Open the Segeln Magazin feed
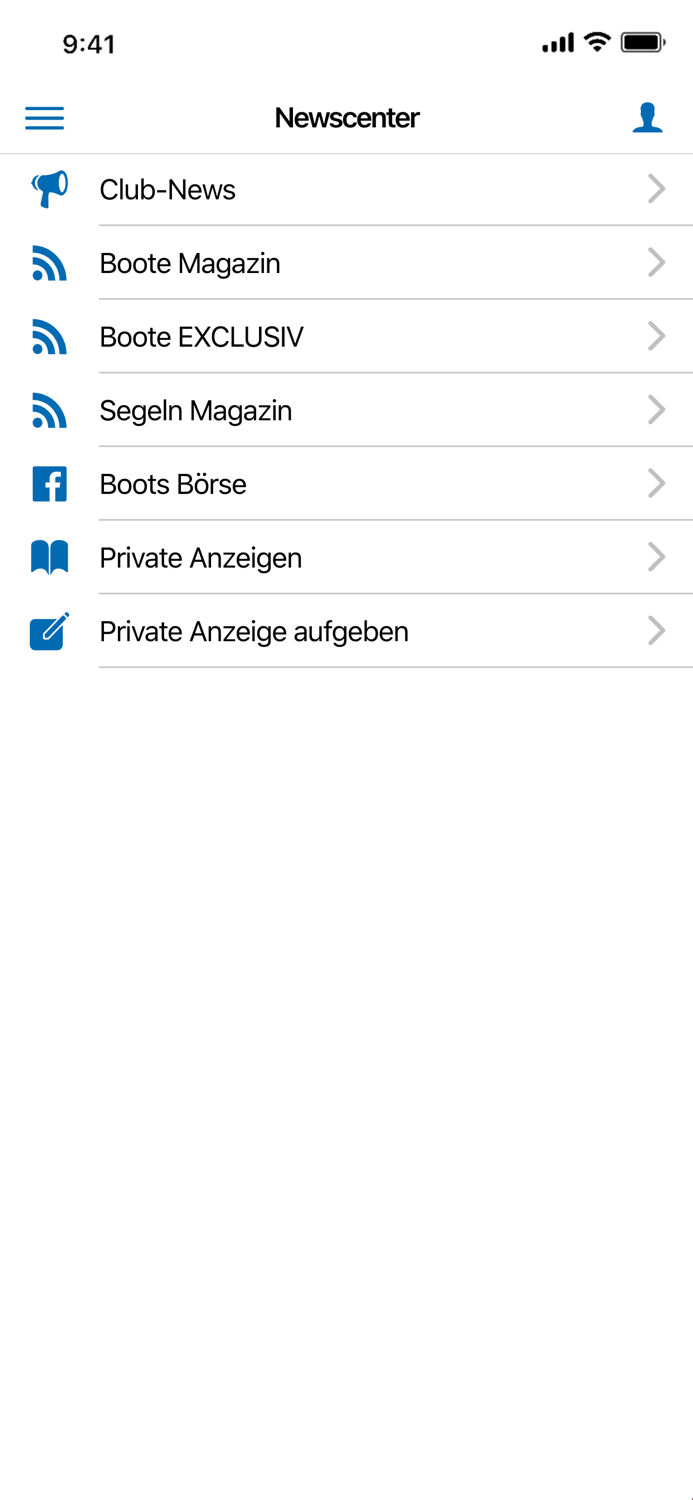 click(x=346, y=411)
